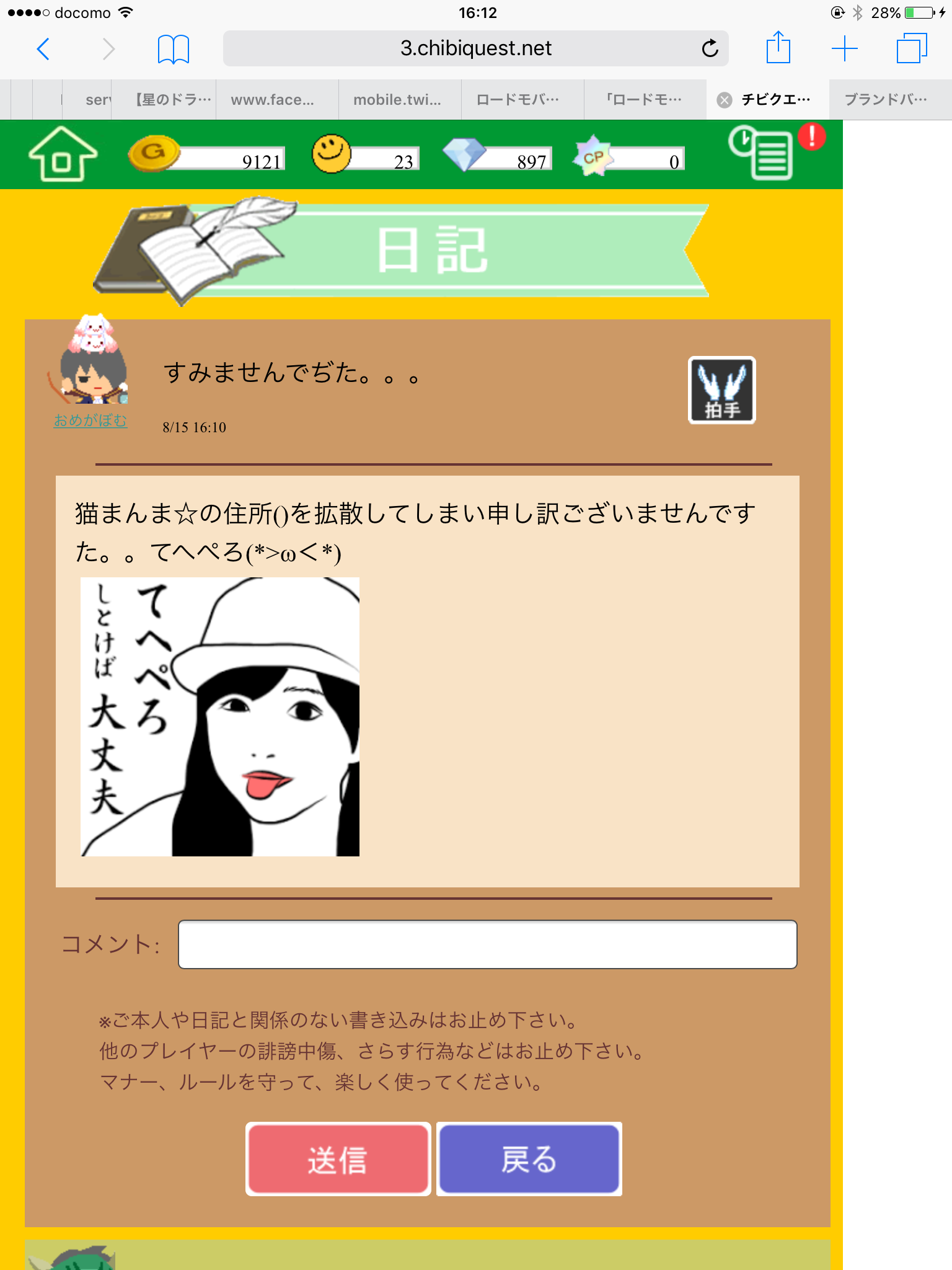This screenshot has height=1270, width=952.
Task: Open the おめがぼむ player profile link
Action: click(90, 420)
